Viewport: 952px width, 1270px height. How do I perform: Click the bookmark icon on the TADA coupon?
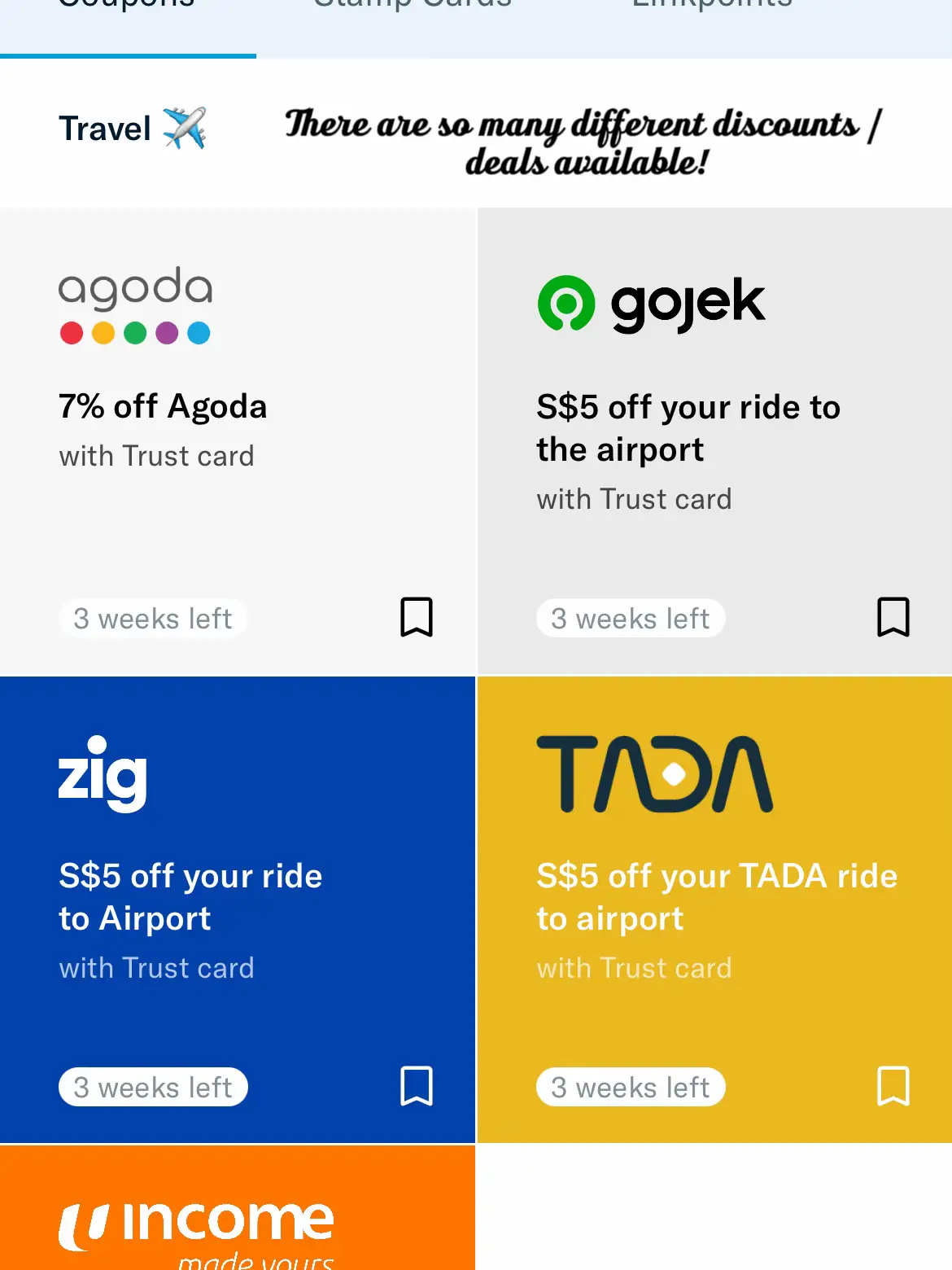tap(893, 1087)
